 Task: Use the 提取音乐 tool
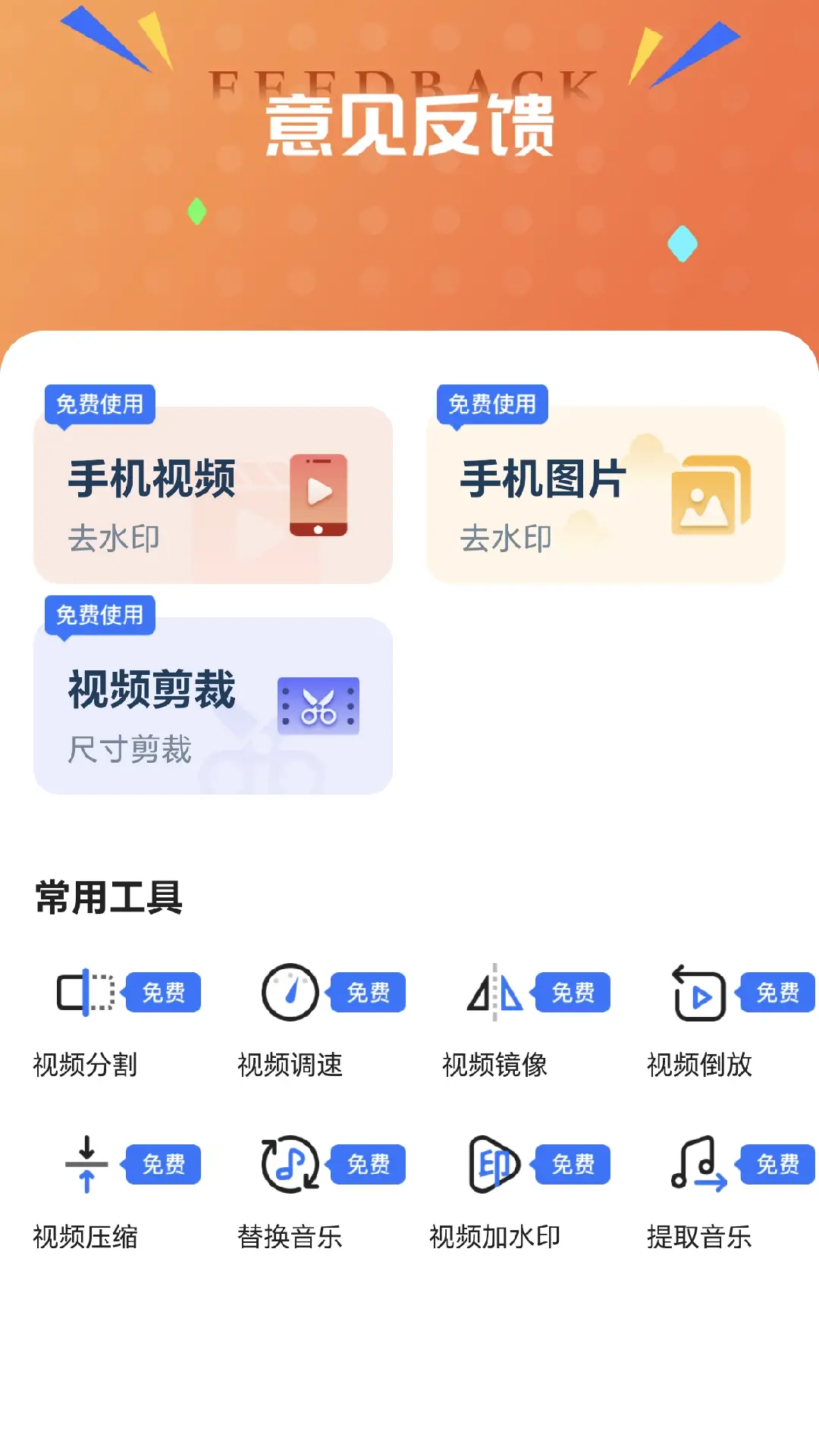(x=699, y=1192)
